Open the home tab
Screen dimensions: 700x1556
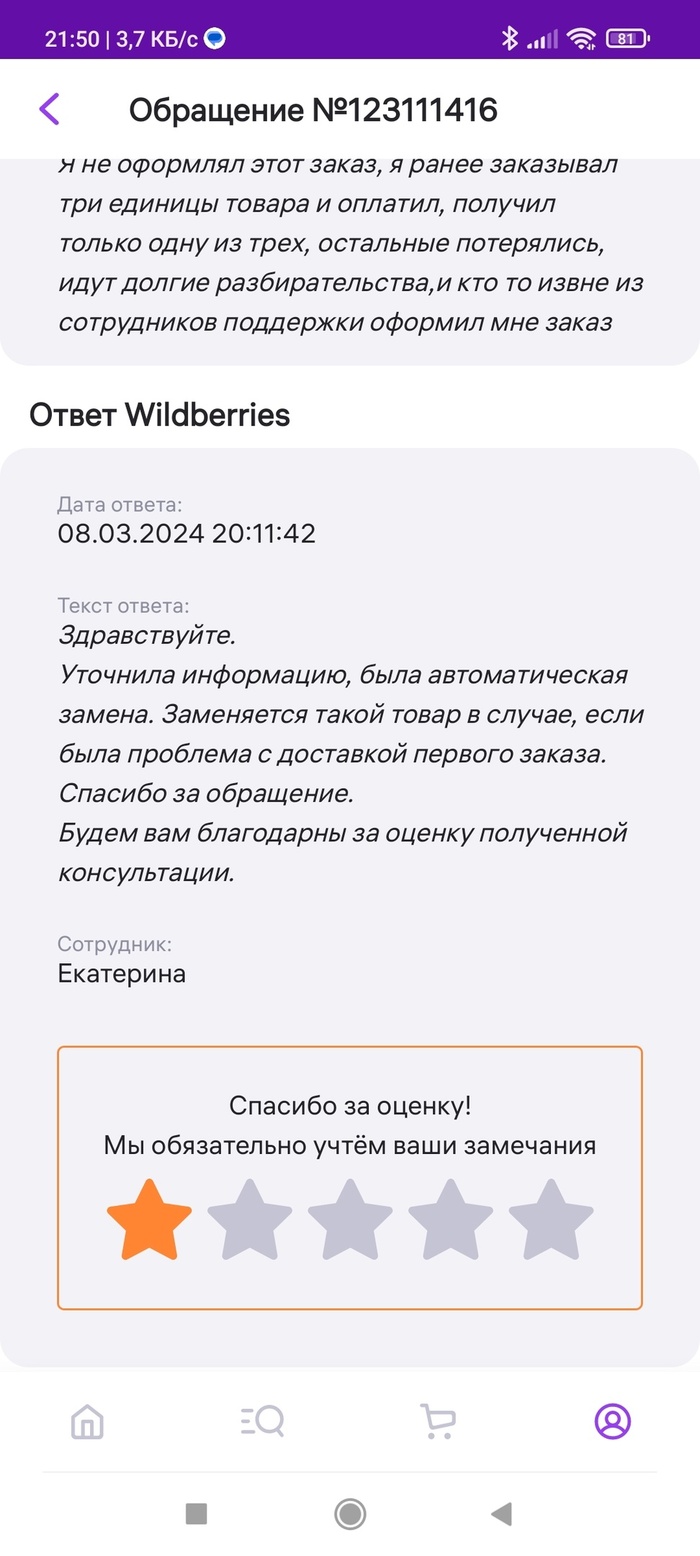click(x=88, y=1421)
